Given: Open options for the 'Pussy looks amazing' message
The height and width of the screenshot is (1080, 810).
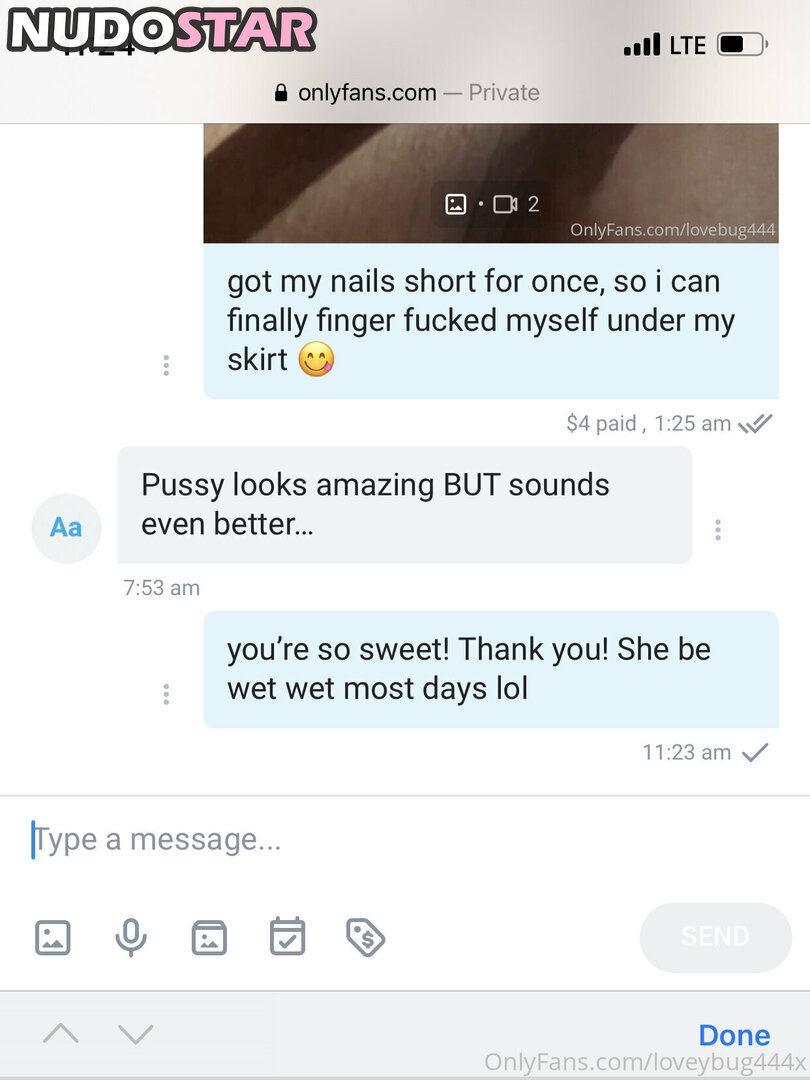Looking at the screenshot, I should pyautogui.click(x=718, y=530).
